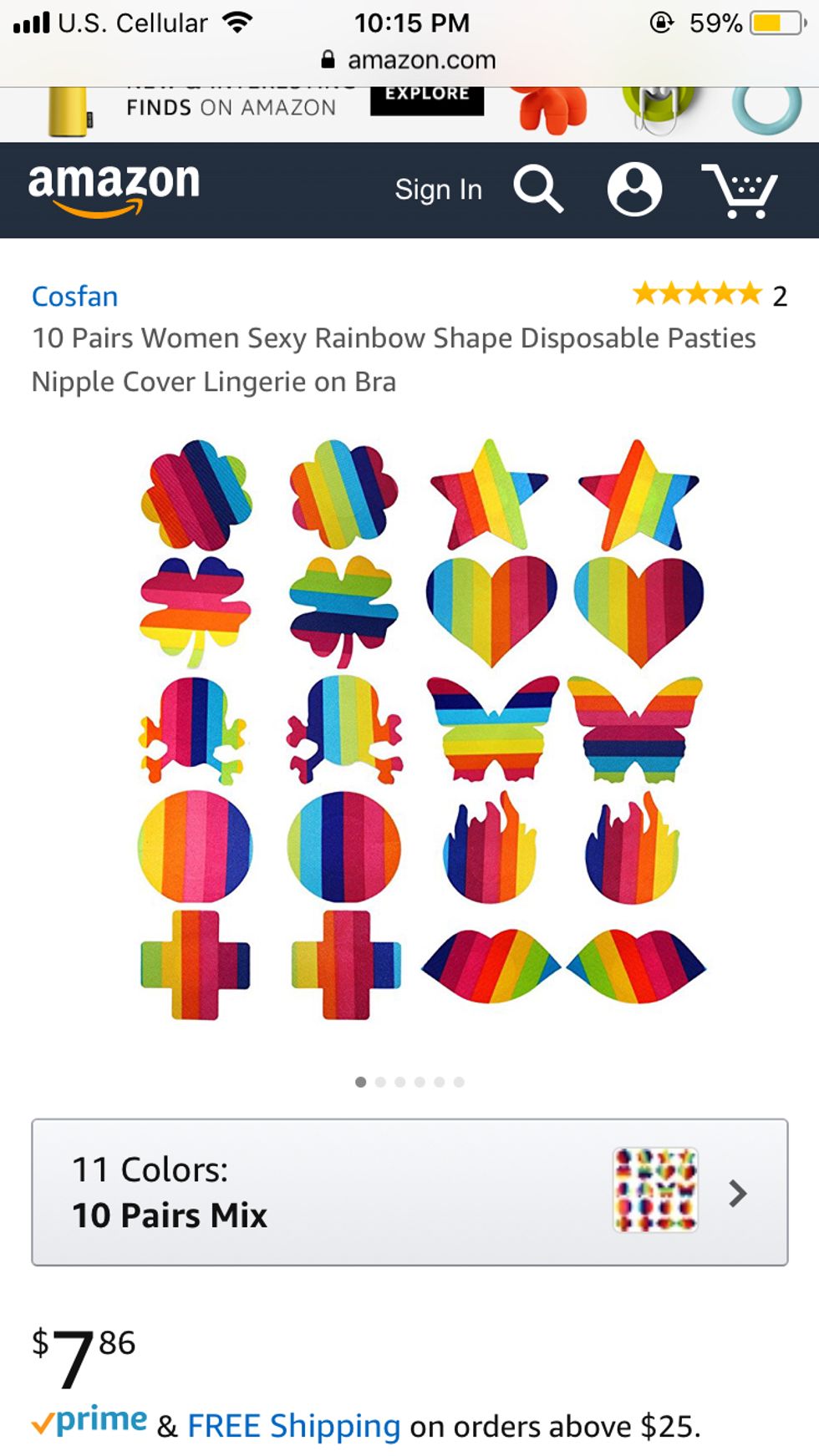
Task: Tap the amazon.com address bar
Action: coord(409,60)
